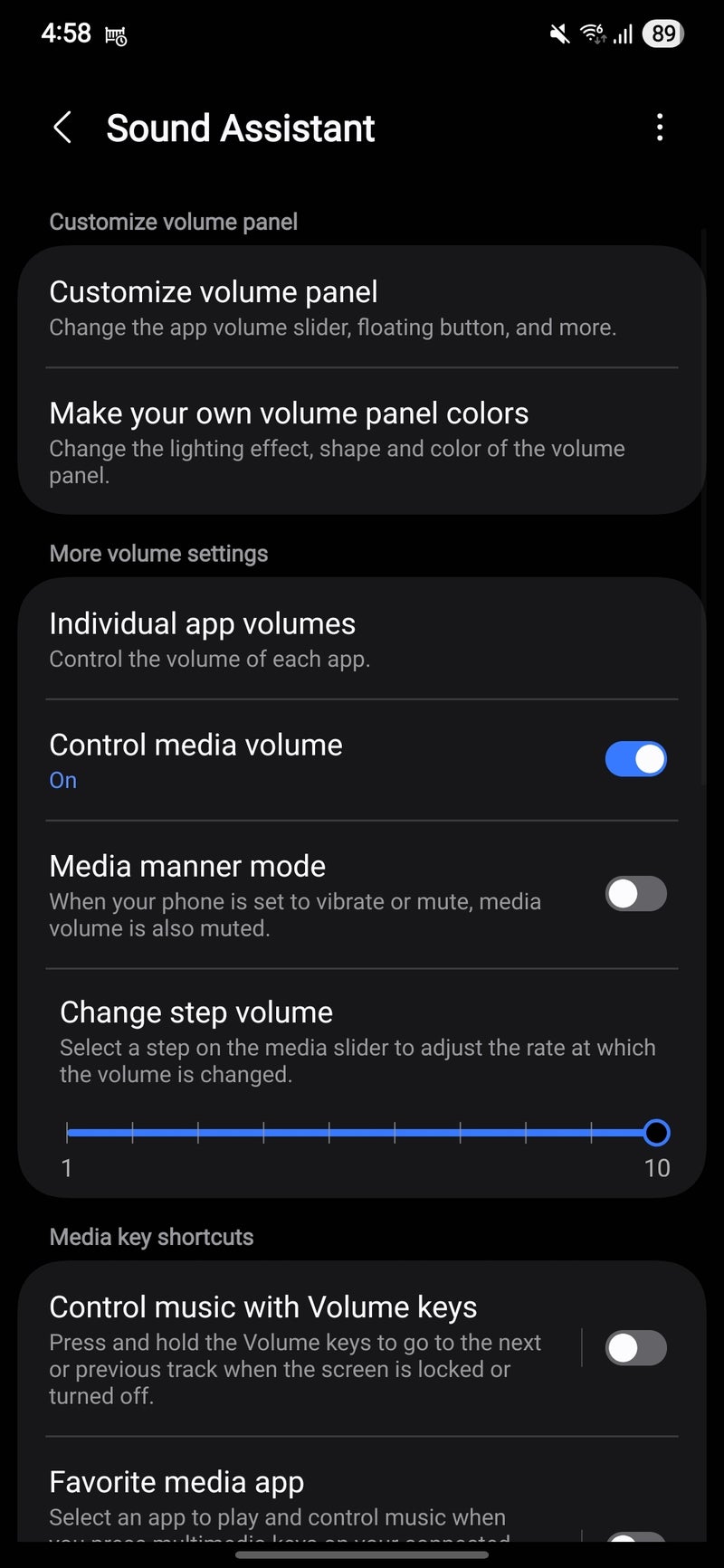This screenshot has width=724, height=1568.
Task: Tap the battery indicator showing 89
Action: pyautogui.click(x=662, y=33)
